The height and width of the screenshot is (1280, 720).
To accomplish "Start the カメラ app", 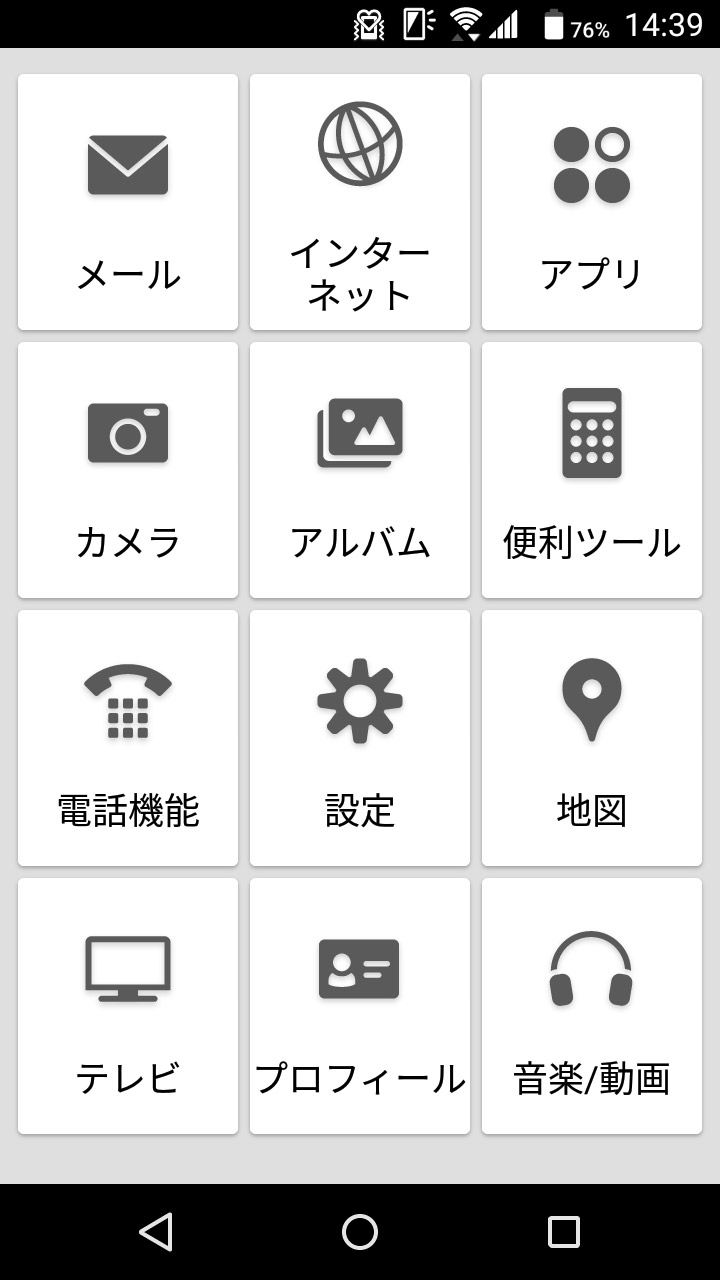I will click(128, 470).
